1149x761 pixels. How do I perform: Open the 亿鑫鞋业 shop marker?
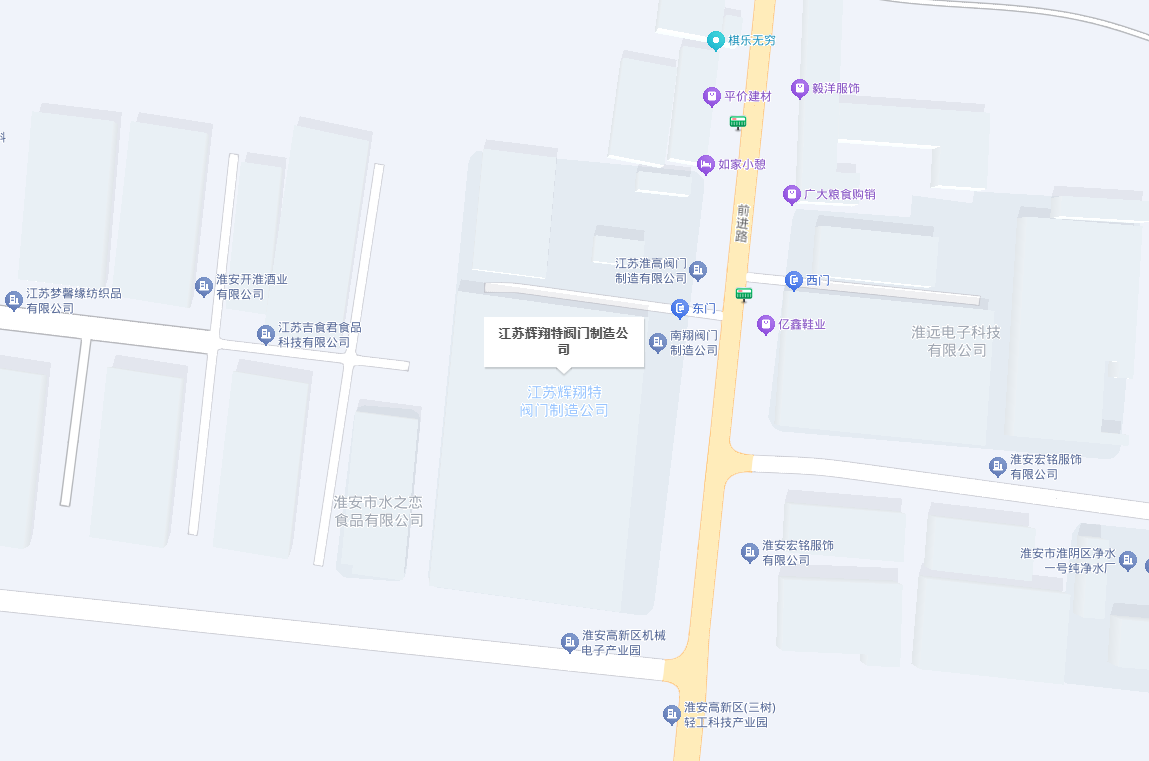pos(765,325)
